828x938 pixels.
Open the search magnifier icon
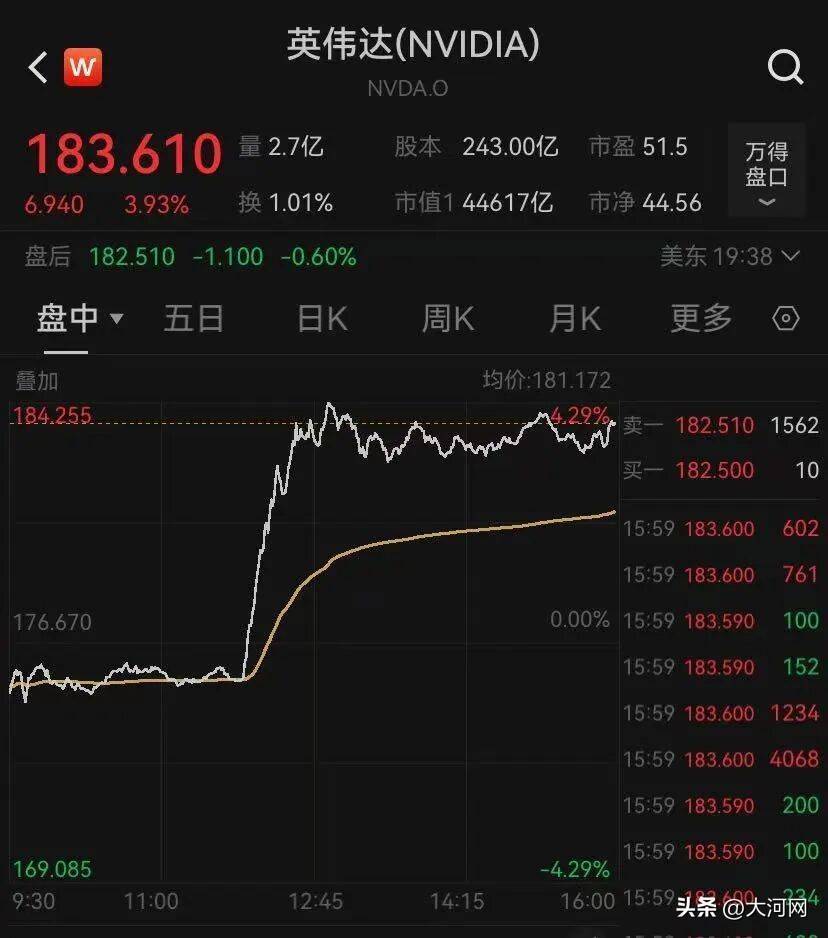point(785,67)
